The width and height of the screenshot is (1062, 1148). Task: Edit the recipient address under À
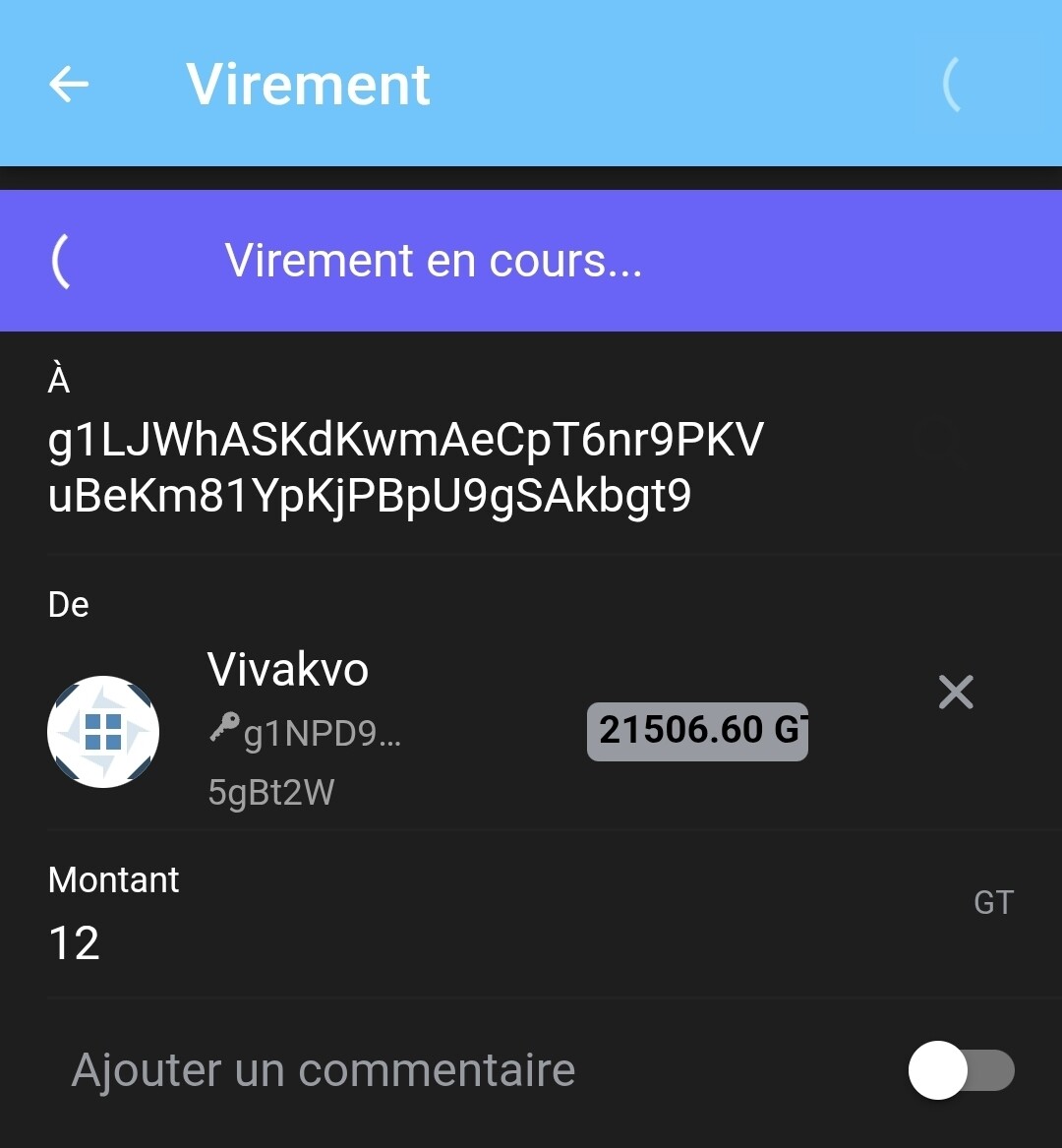coord(405,467)
